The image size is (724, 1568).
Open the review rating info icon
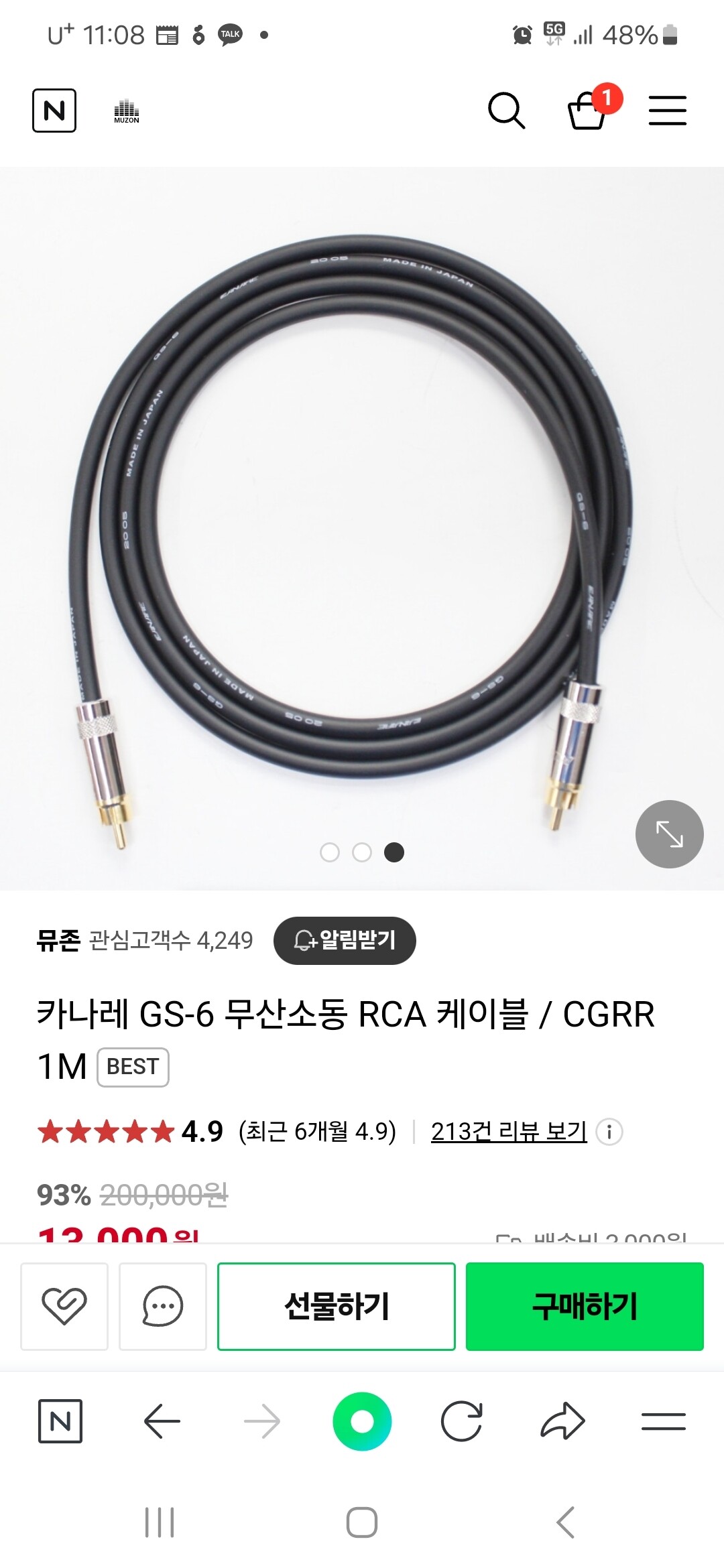click(x=609, y=1132)
